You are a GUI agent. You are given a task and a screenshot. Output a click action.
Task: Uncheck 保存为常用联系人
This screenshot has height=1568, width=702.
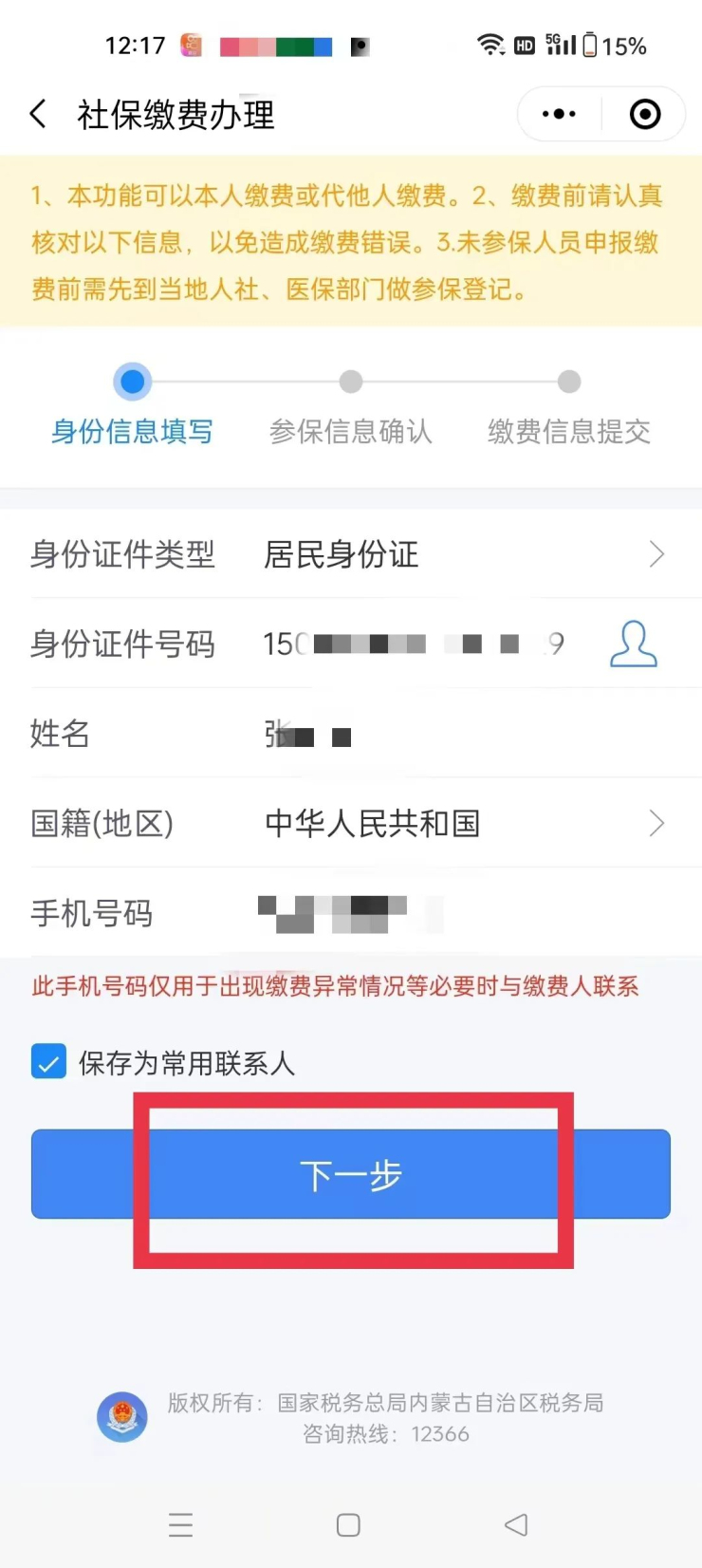pyautogui.click(x=48, y=1062)
